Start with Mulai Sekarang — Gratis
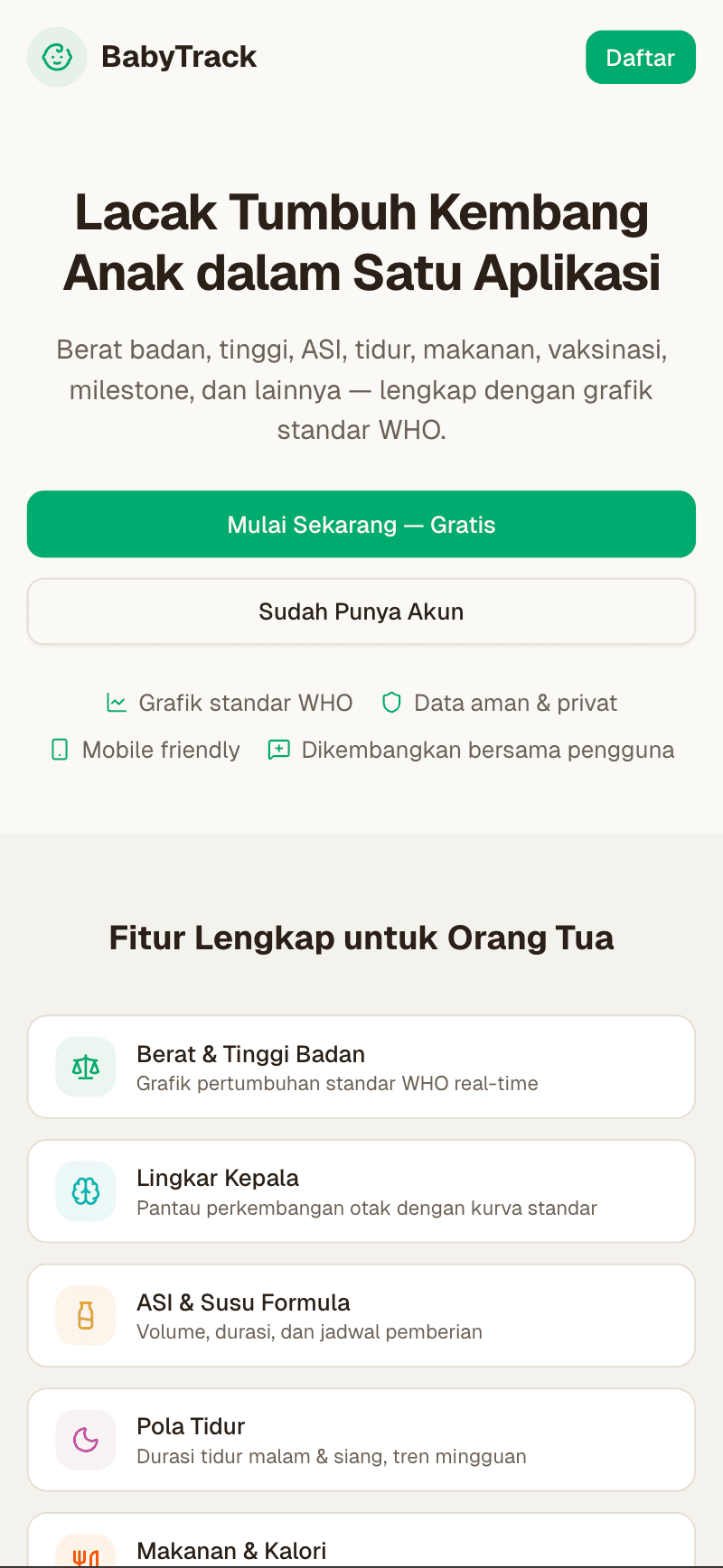The image size is (723, 1568). [361, 525]
